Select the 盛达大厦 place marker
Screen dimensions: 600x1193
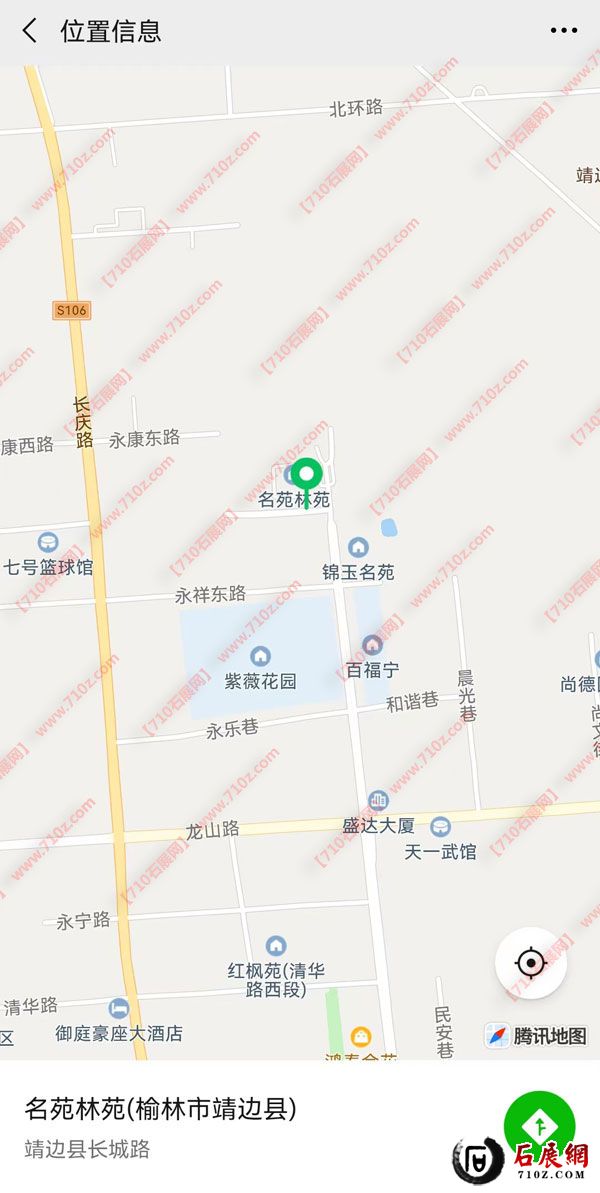[x=378, y=801]
